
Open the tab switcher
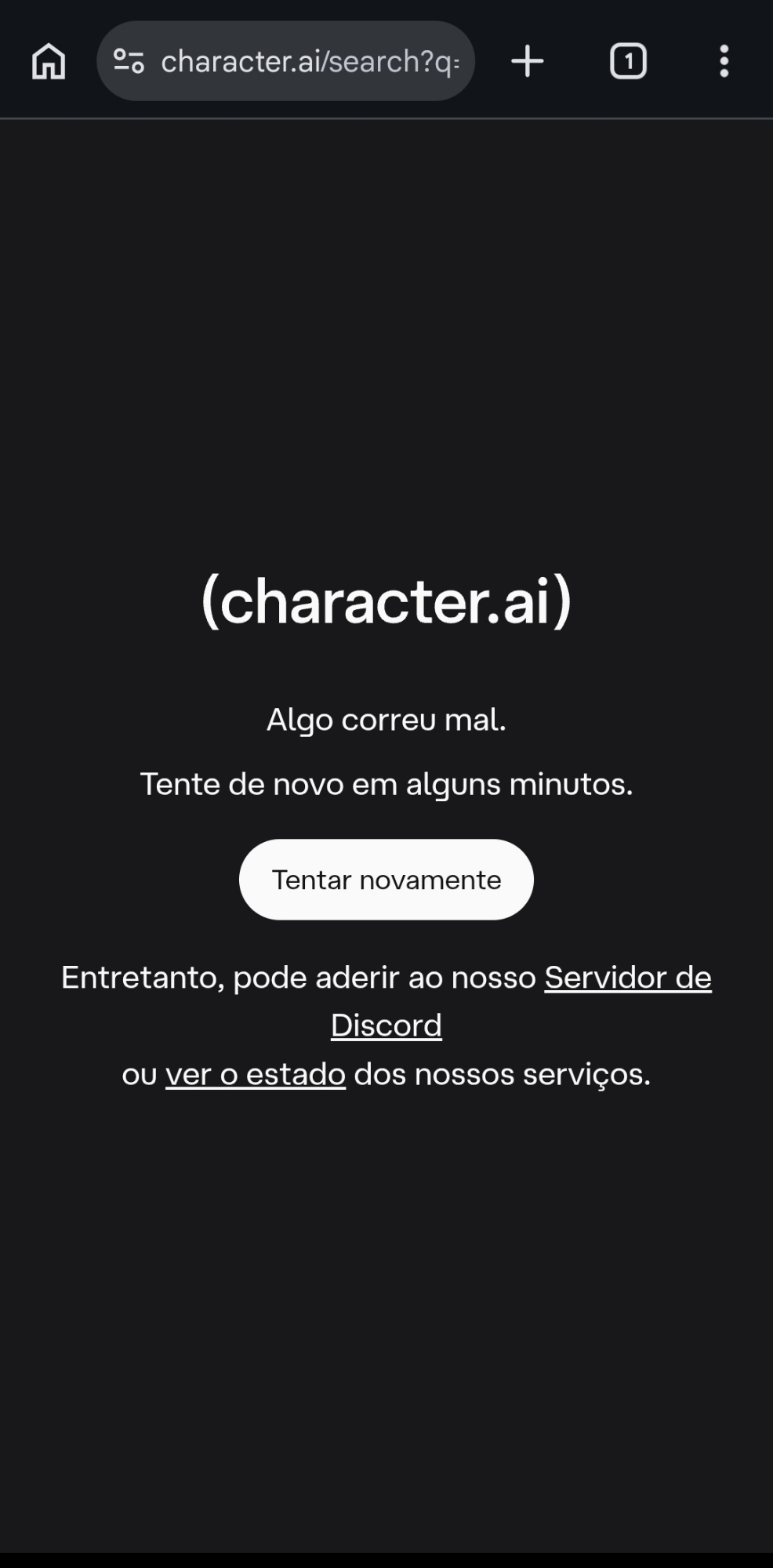(628, 61)
